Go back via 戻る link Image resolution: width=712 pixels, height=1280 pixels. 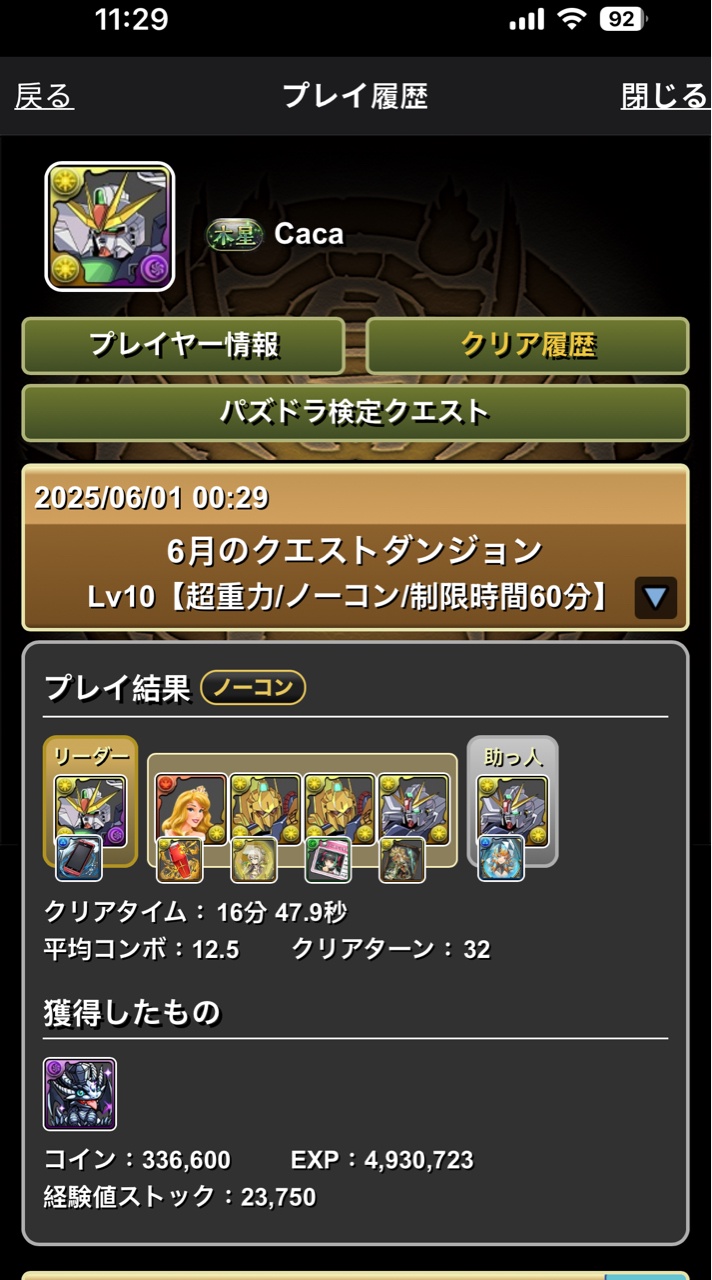point(44,96)
